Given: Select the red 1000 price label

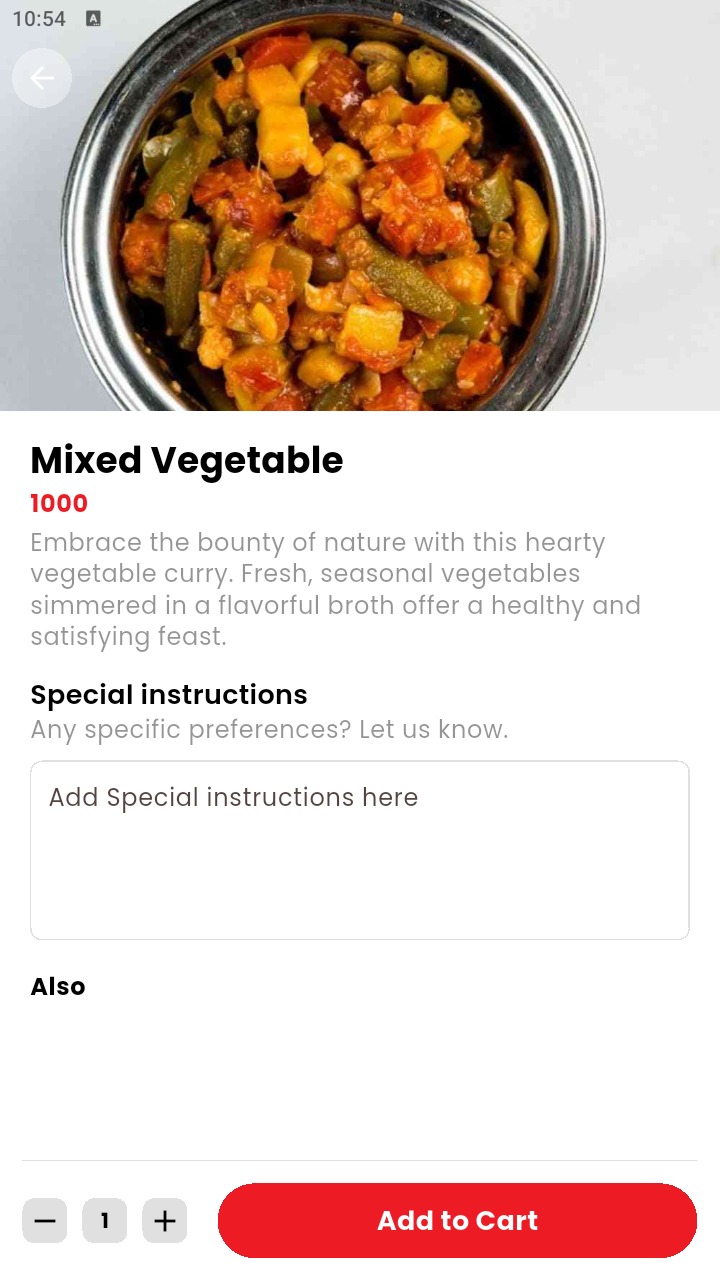Looking at the screenshot, I should (59, 503).
